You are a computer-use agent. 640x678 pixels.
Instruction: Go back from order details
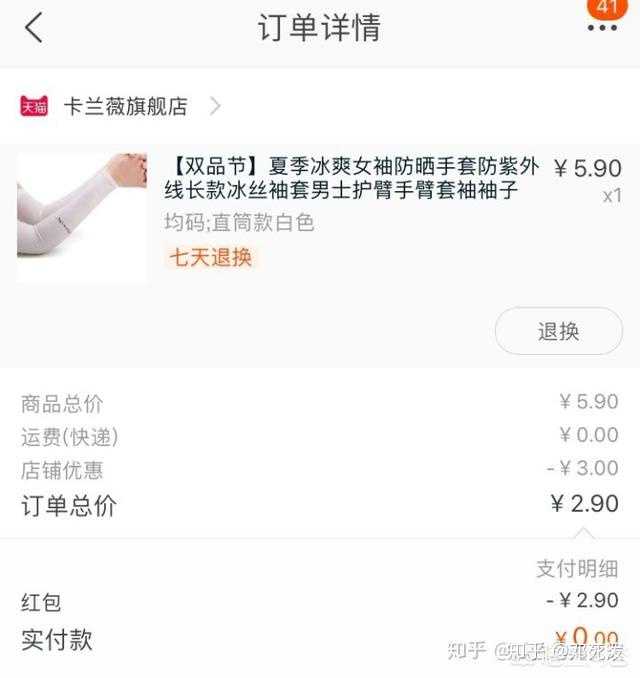tap(34, 28)
